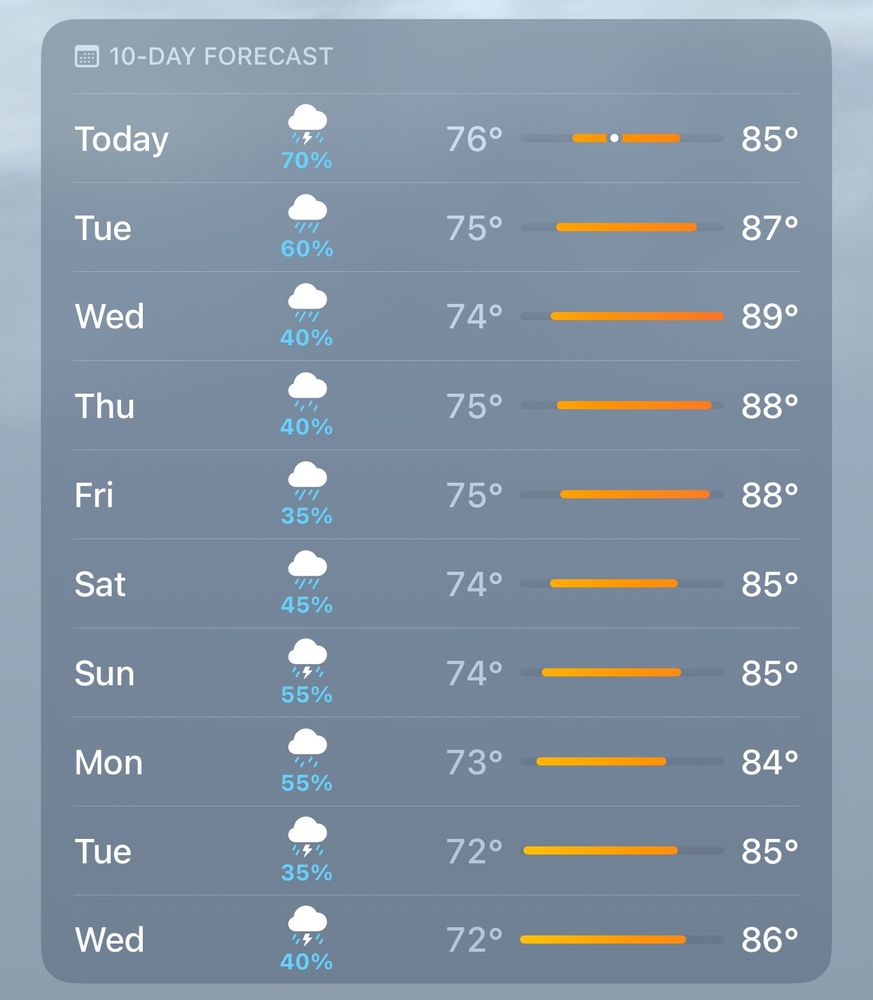Show details for the Mon row
The image size is (873, 1000).
(437, 761)
